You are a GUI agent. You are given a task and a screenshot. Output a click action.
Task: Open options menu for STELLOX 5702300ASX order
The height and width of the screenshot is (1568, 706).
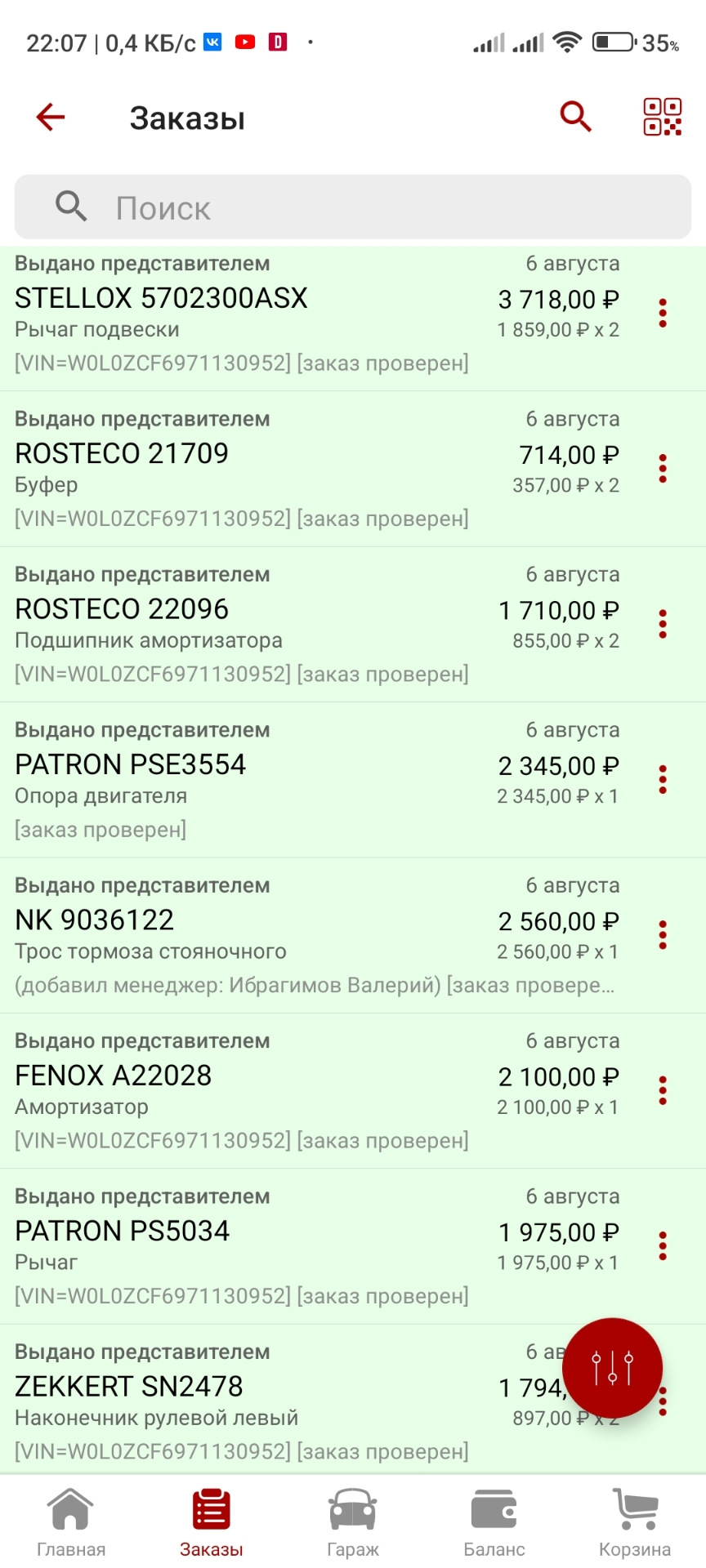point(662,313)
